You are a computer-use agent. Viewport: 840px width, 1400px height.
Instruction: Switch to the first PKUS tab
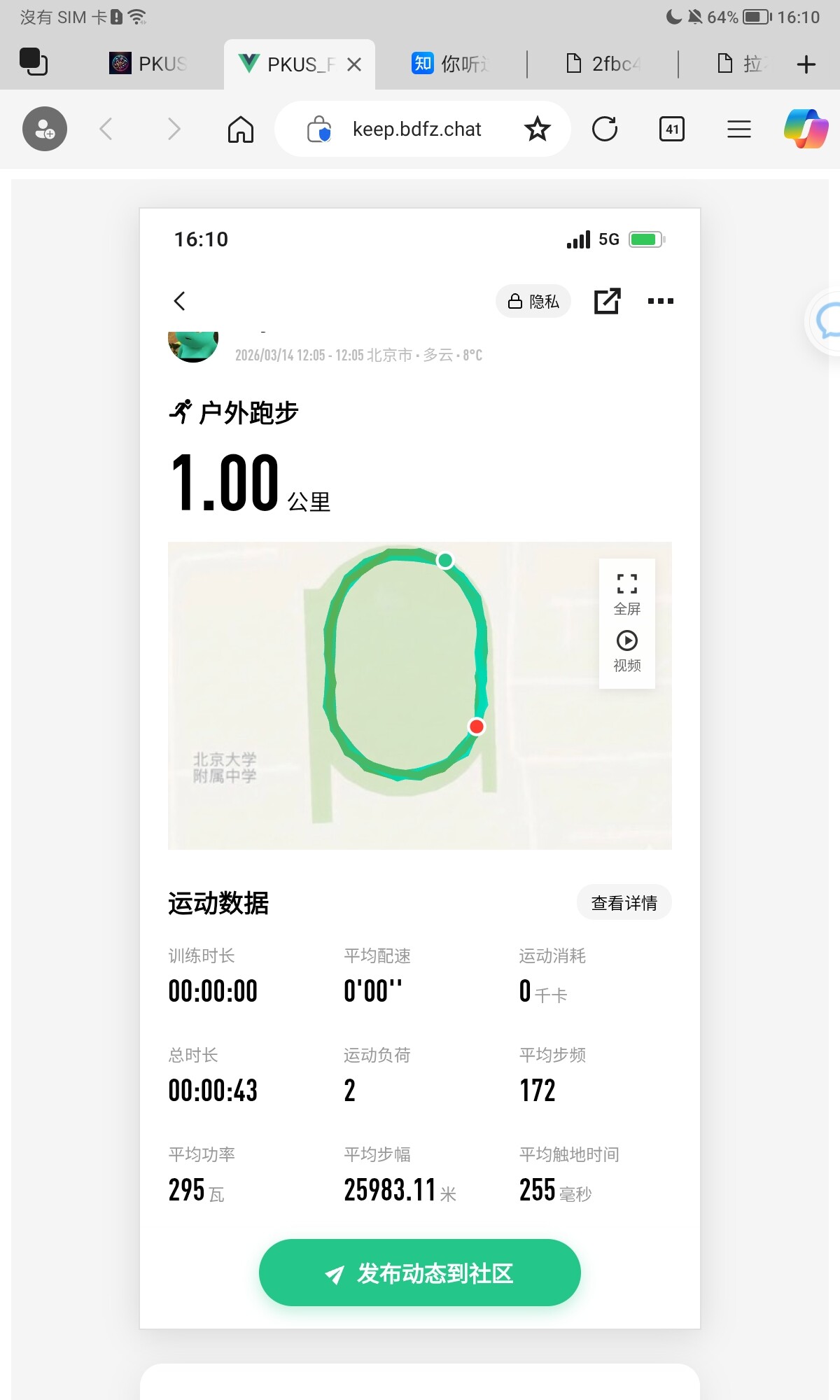tap(149, 64)
